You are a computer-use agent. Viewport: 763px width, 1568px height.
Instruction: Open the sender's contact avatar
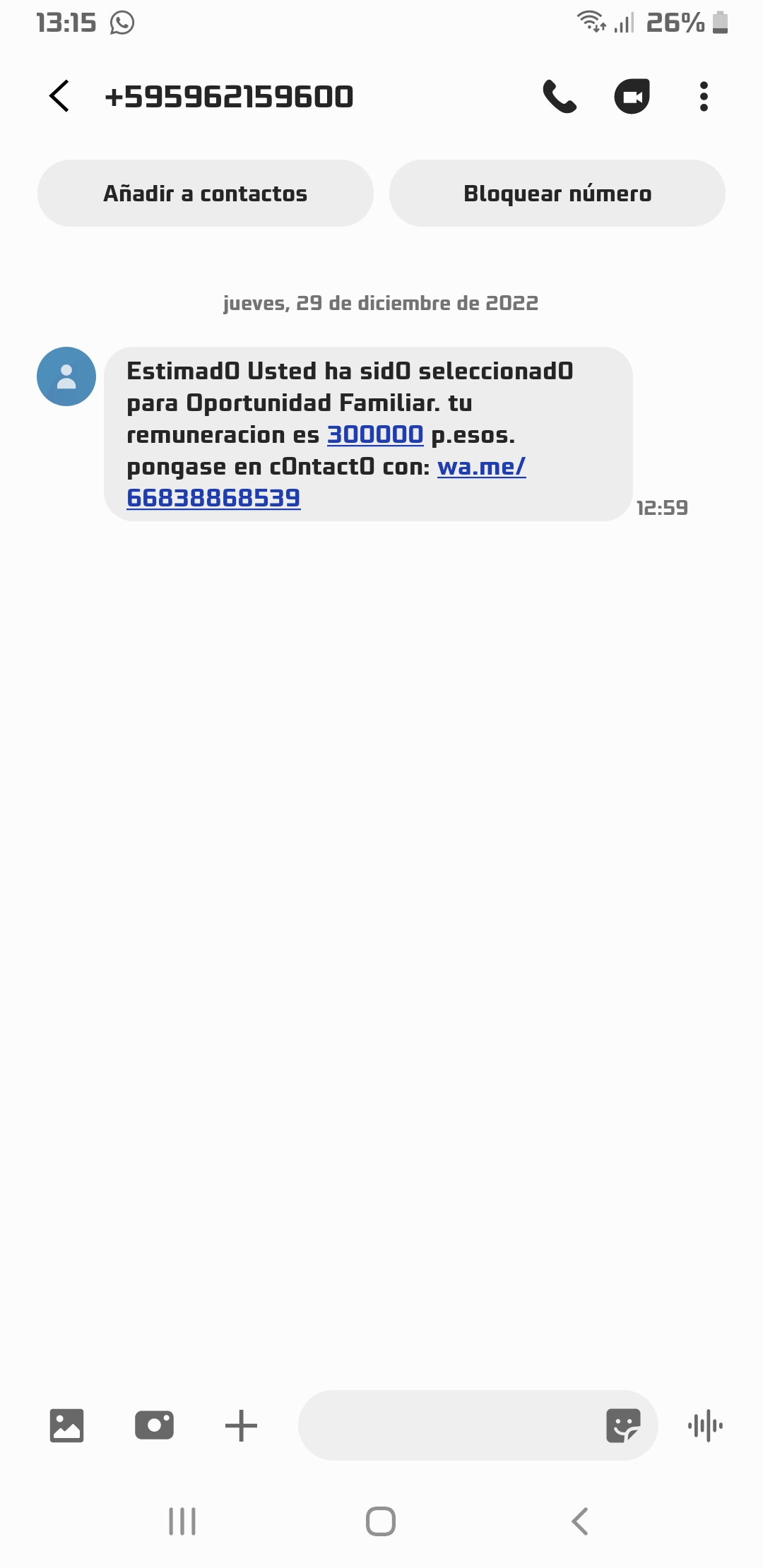(x=66, y=376)
